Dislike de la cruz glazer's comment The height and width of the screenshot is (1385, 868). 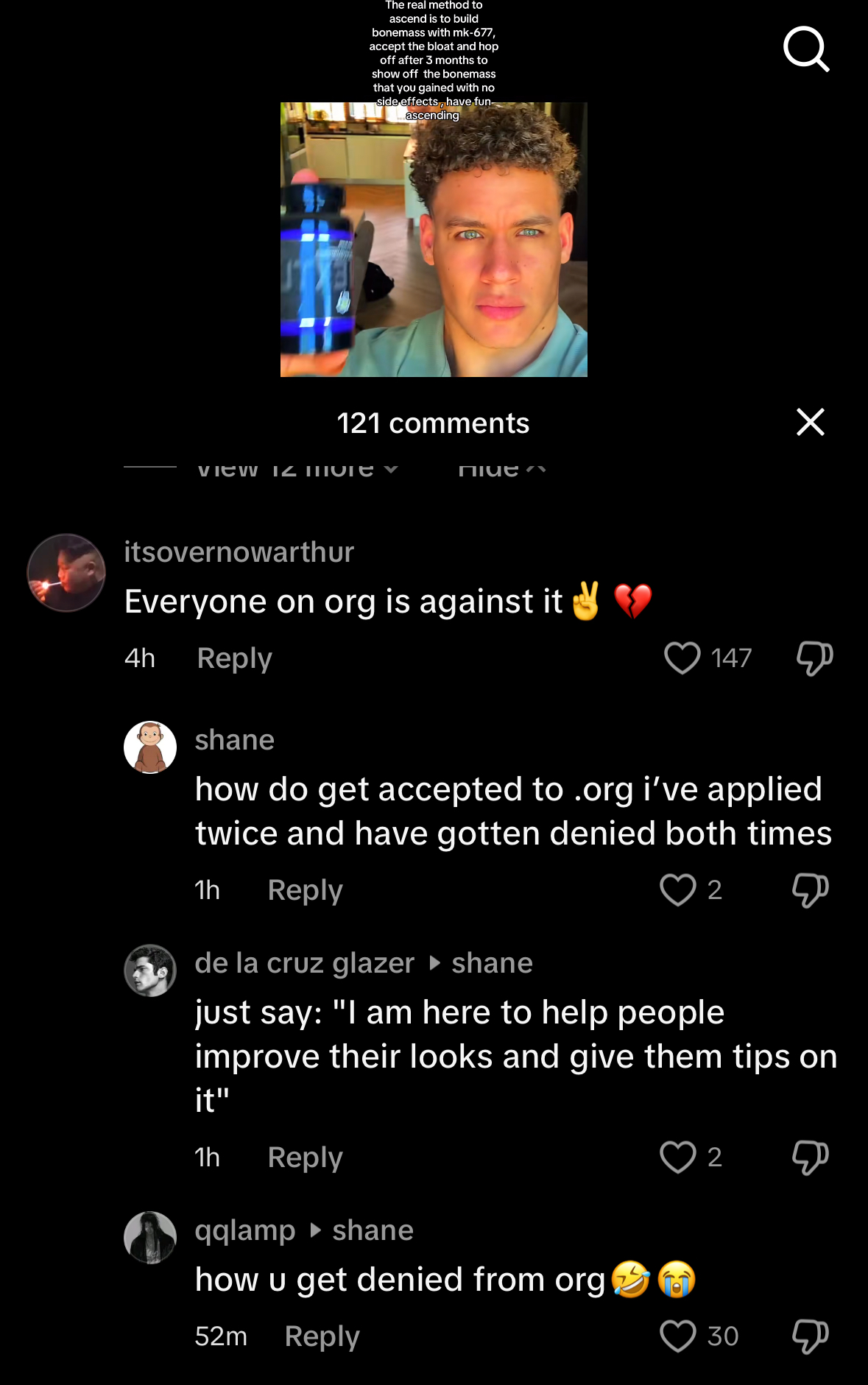[x=810, y=1157]
